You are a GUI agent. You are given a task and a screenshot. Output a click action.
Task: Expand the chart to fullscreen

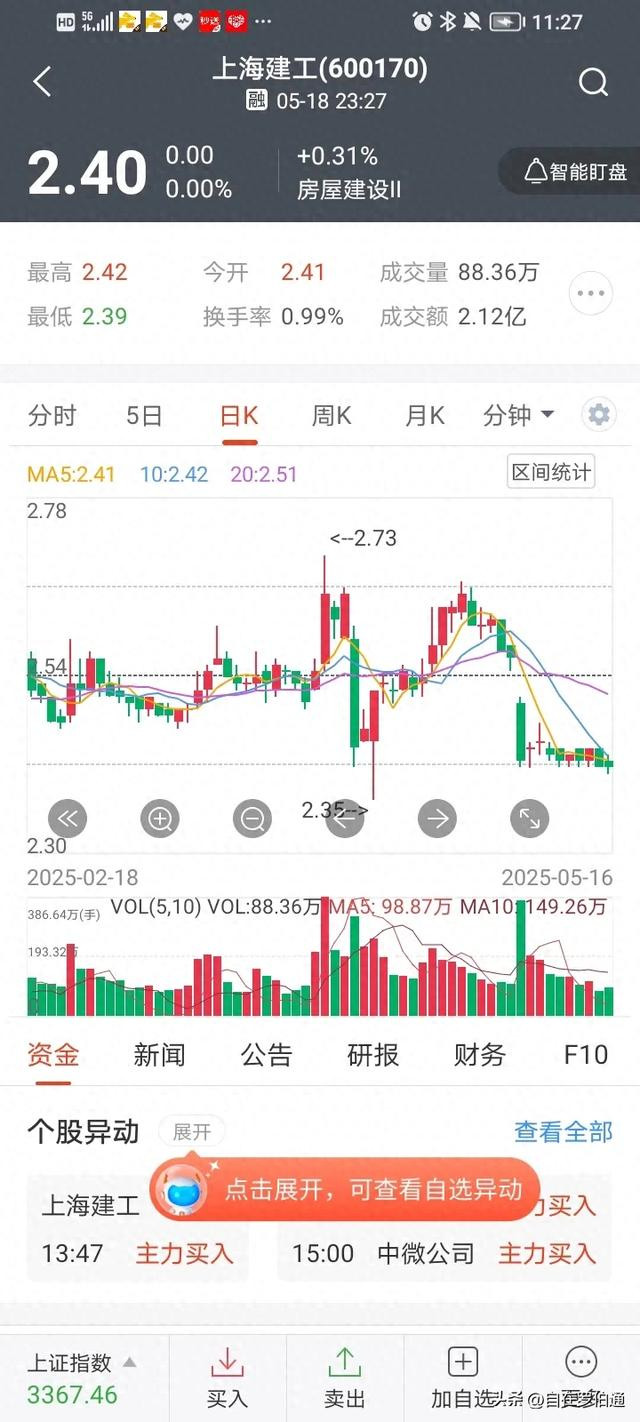530,819
